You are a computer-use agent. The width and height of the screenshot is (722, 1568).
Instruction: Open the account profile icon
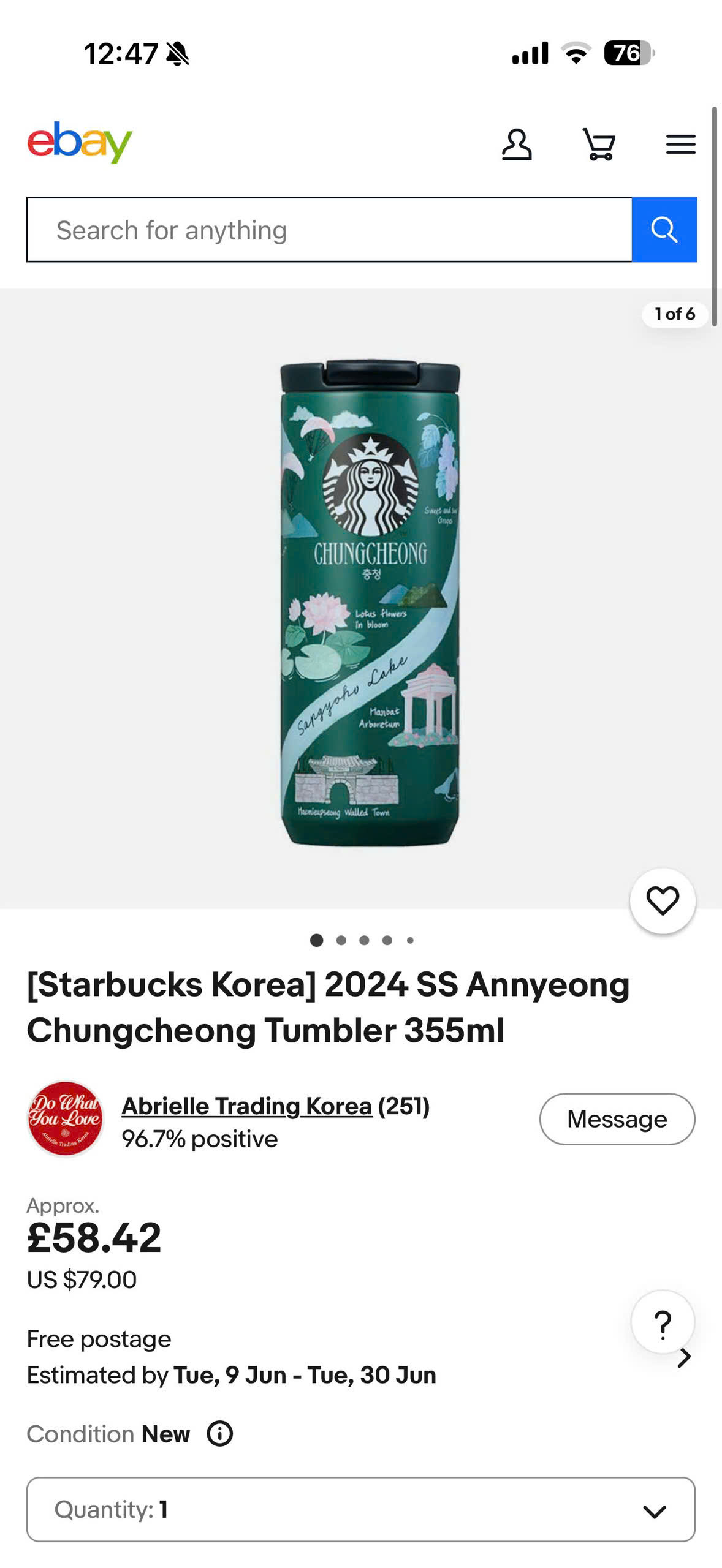(517, 145)
